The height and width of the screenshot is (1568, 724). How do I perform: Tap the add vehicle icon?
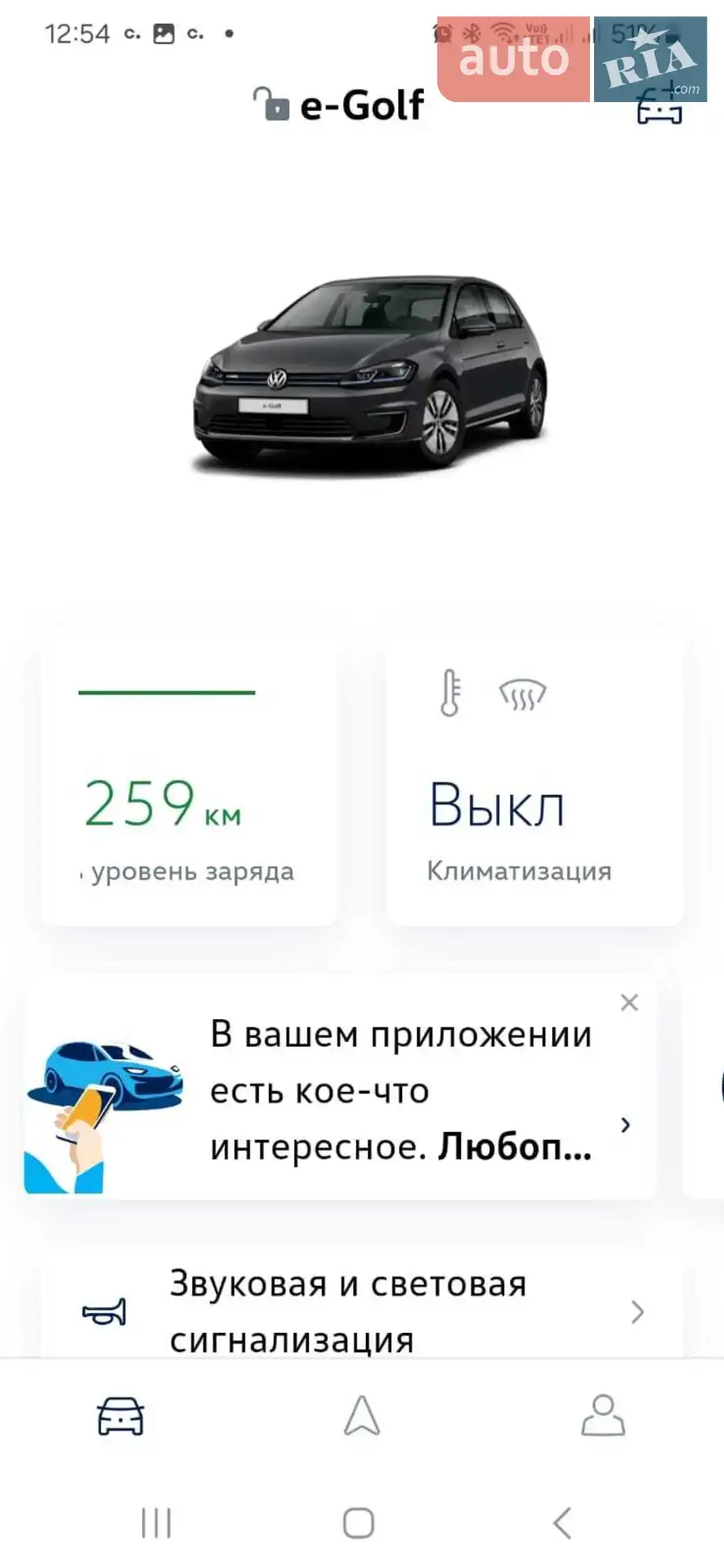[x=659, y=105]
